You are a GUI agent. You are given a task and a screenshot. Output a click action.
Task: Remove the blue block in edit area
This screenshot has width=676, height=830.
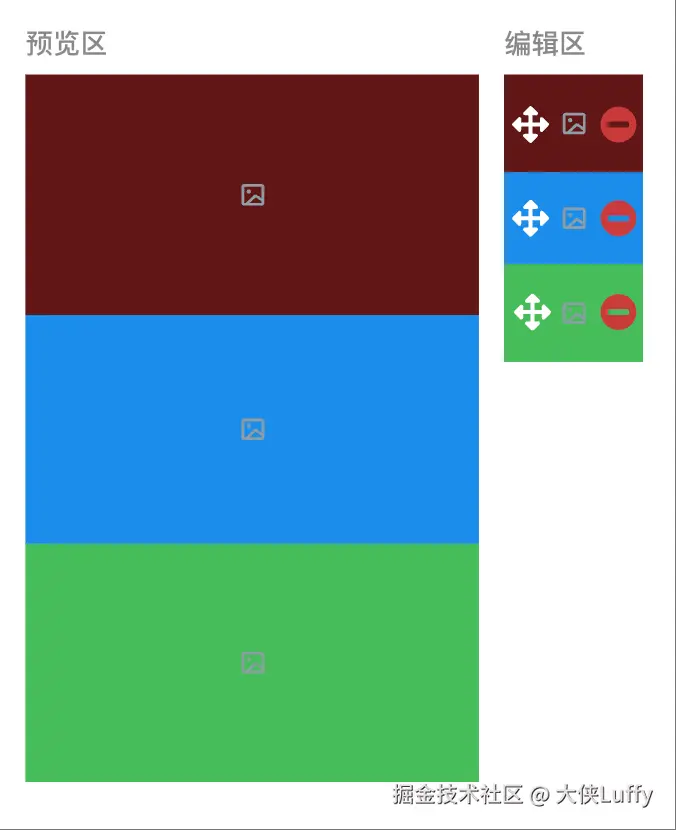pos(618,218)
